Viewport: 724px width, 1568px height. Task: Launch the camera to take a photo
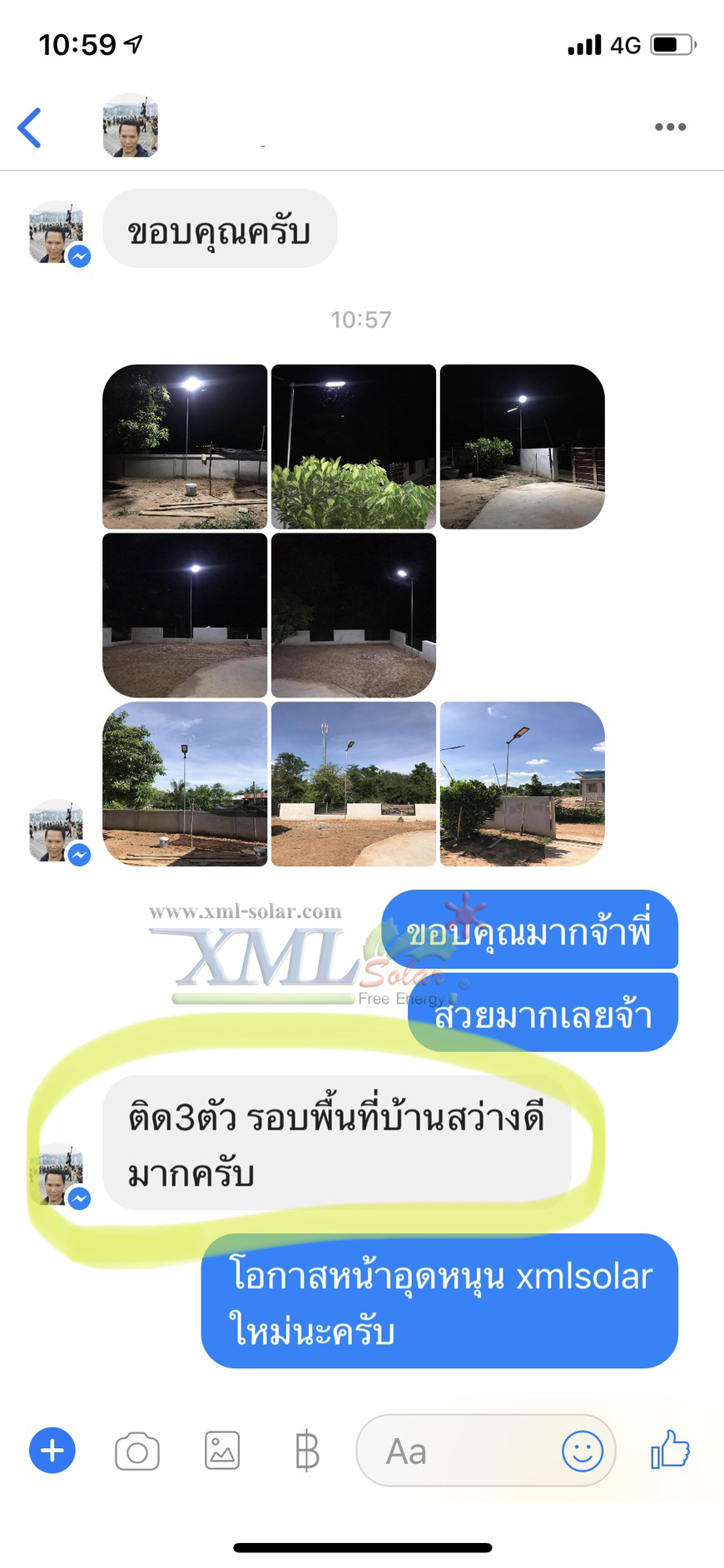137,1452
